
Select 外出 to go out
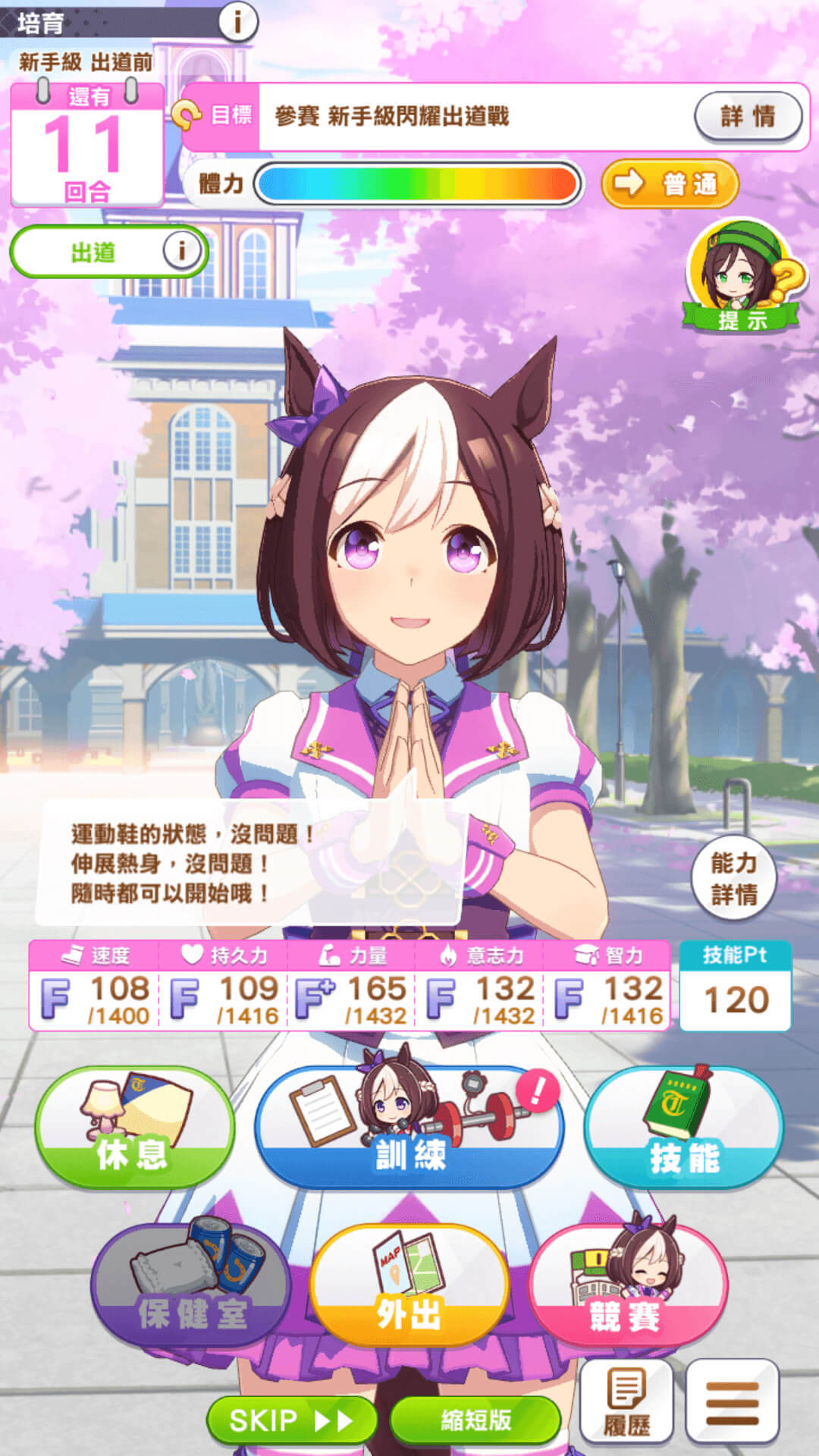(409, 1287)
